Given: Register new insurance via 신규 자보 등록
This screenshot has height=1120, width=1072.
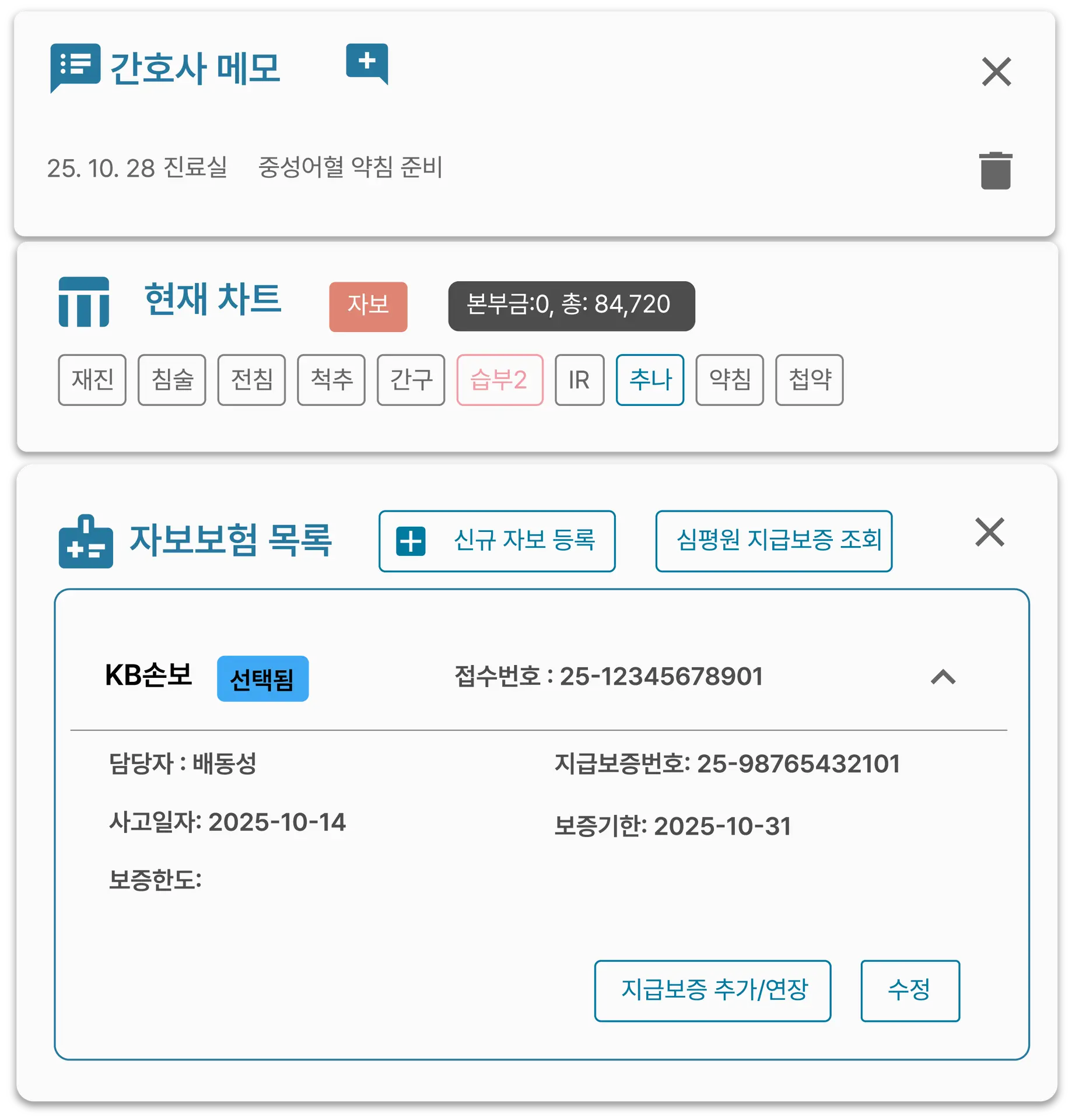Looking at the screenshot, I should pos(497,541).
